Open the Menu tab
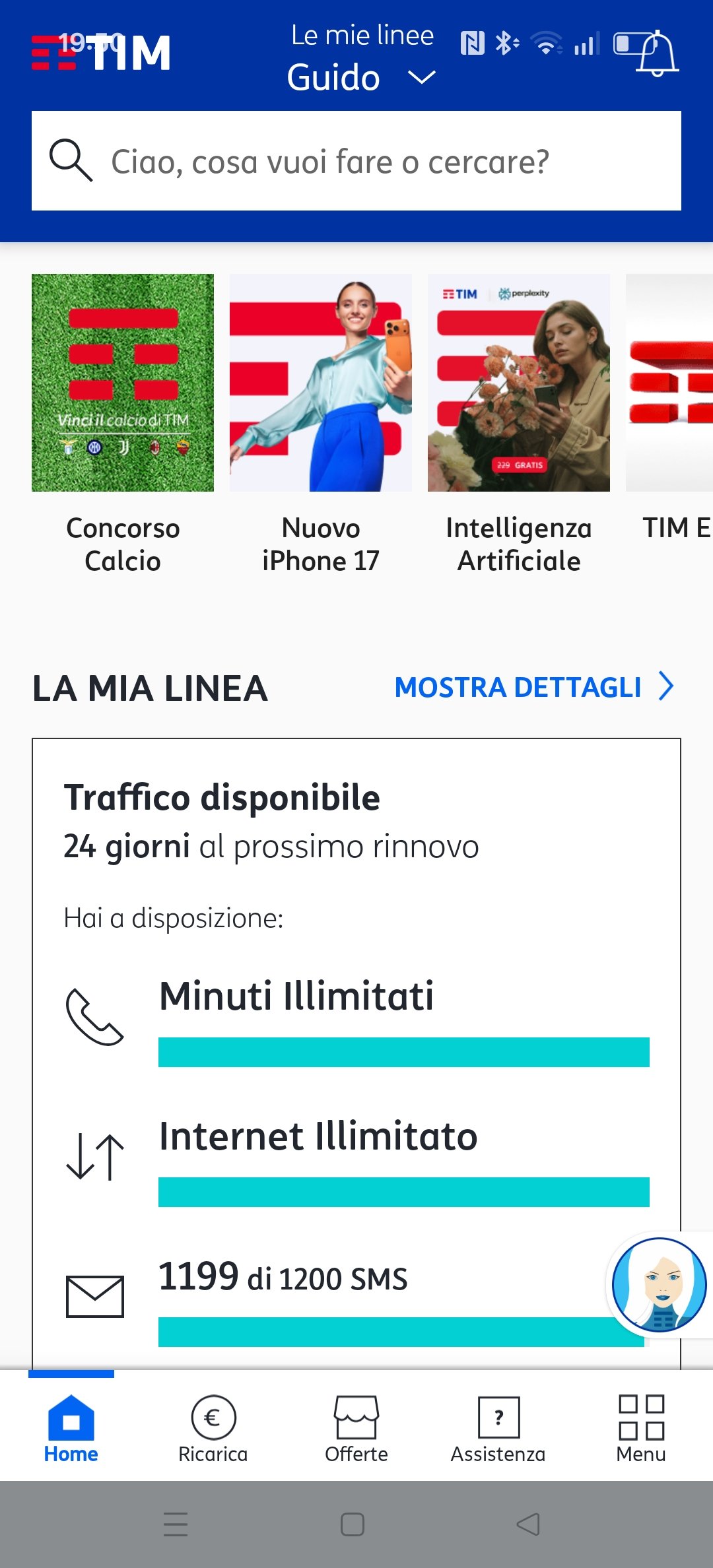The image size is (713, 1568). (x=641, y=1425)
